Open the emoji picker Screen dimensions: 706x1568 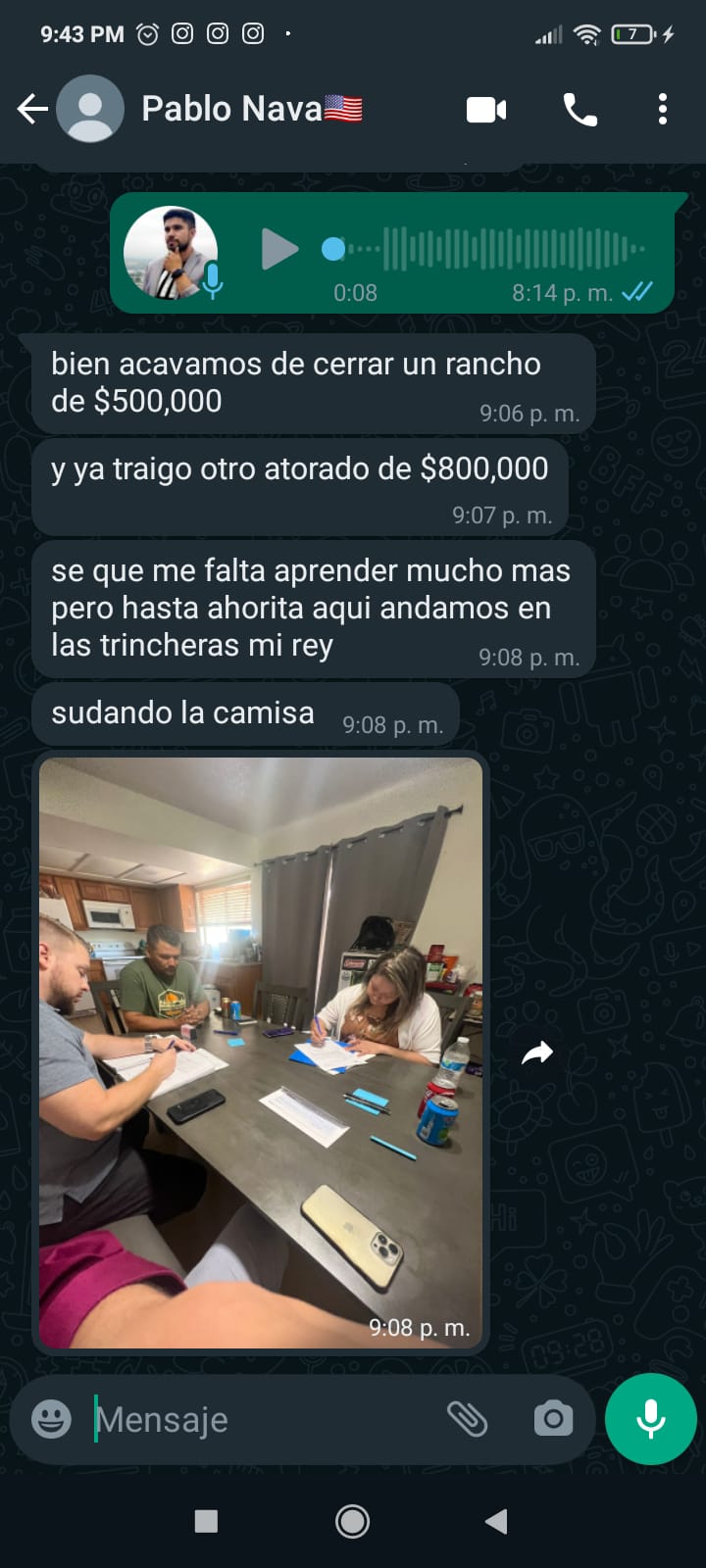point(51,1419)
